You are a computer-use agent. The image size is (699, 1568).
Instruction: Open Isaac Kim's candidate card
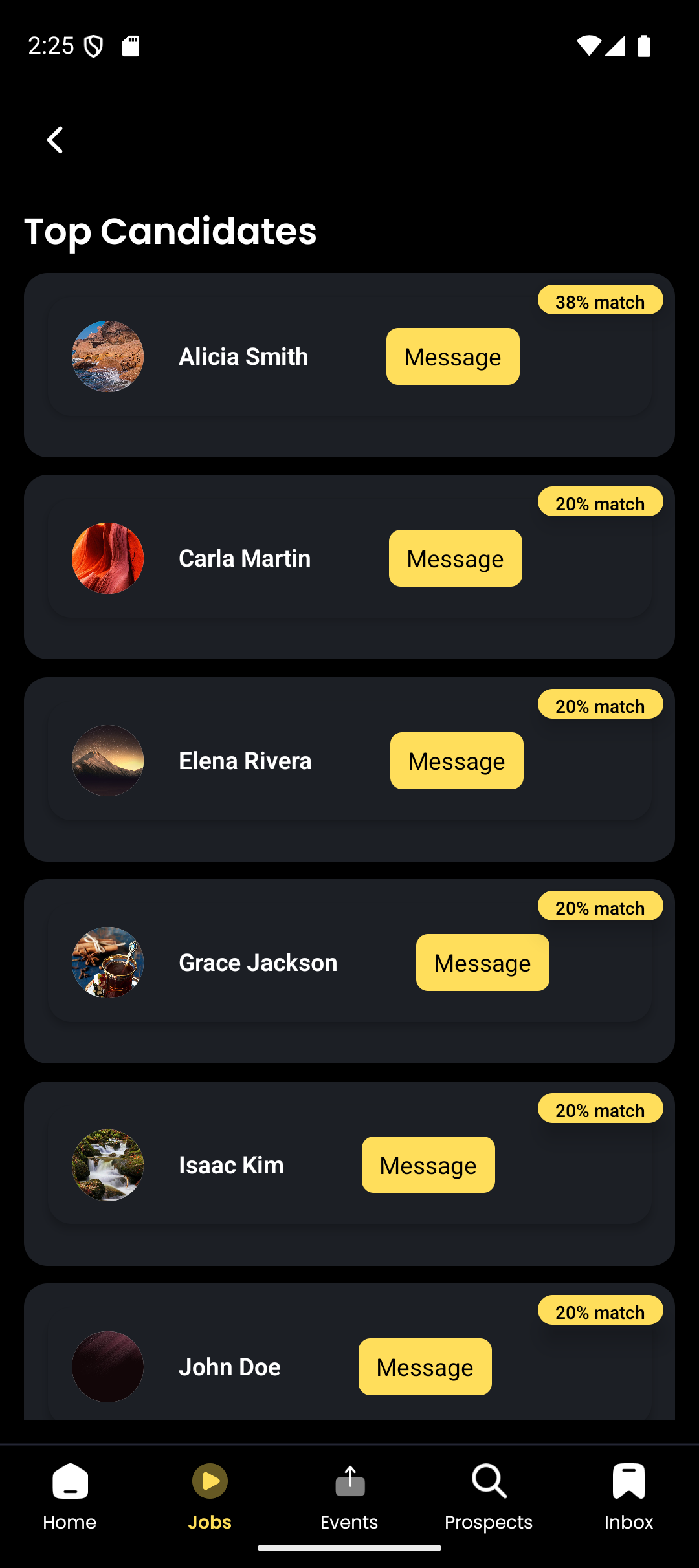click(231, 1166)
